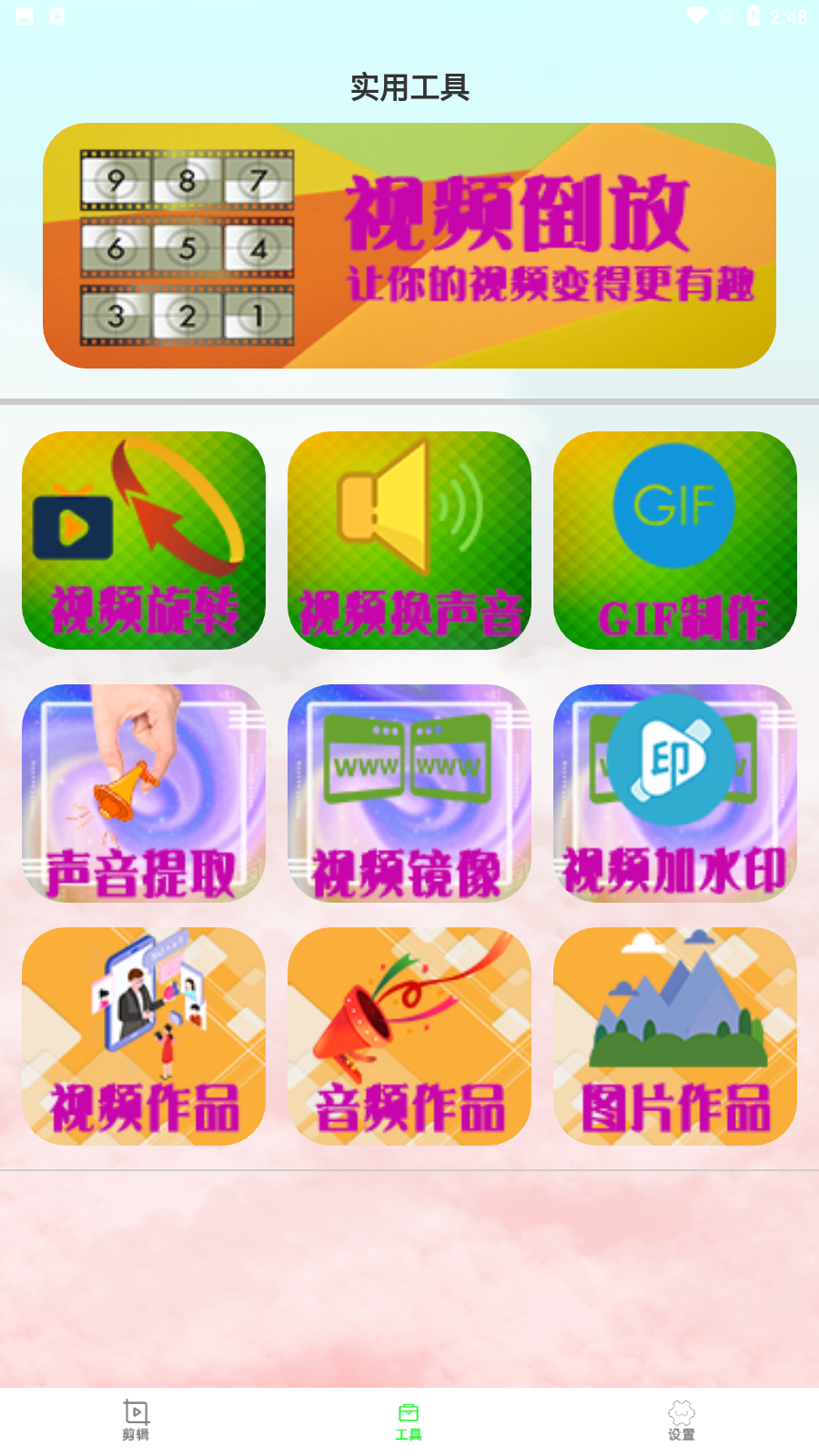Select the 视频换声音 tool
The image size is (819, 1456).
409,541
